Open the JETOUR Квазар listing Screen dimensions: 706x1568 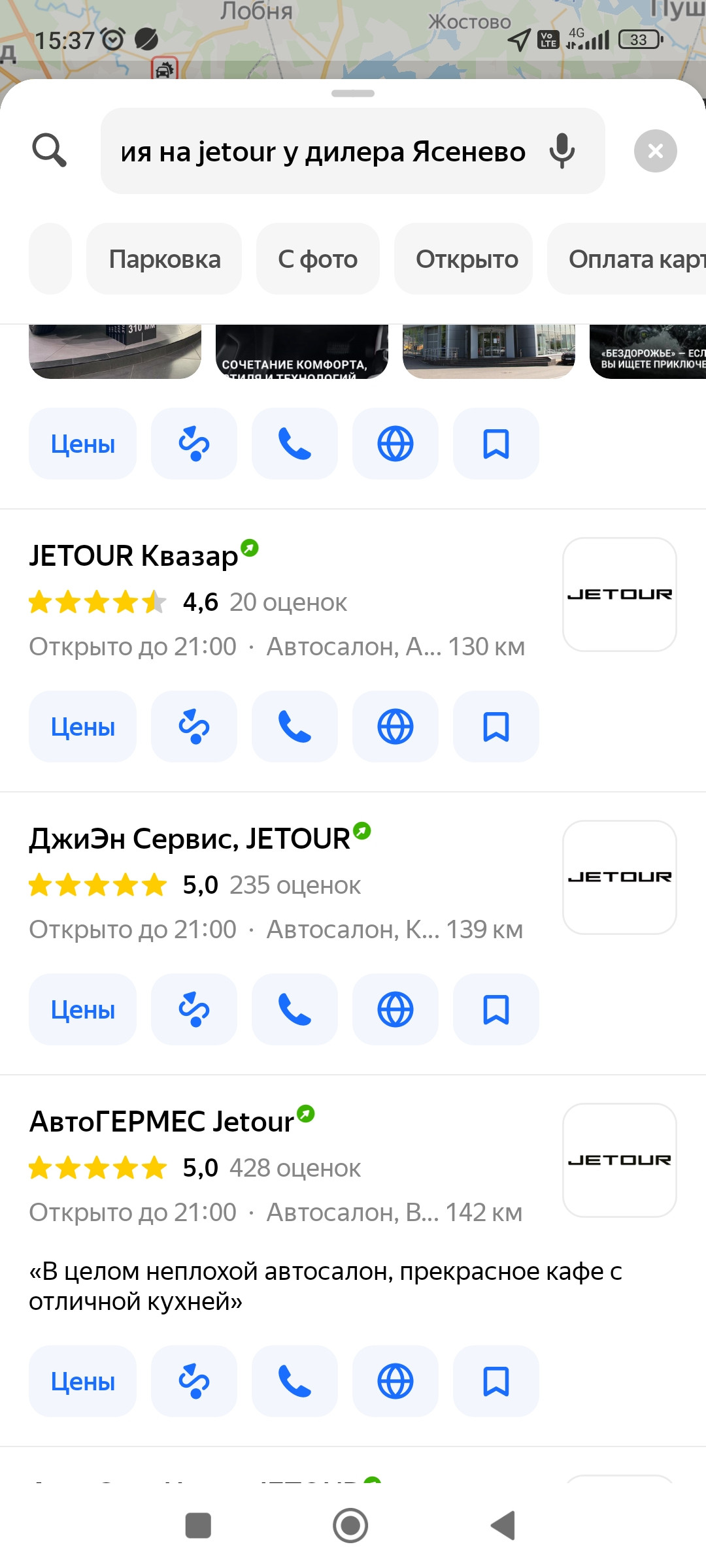click(133, 556)
